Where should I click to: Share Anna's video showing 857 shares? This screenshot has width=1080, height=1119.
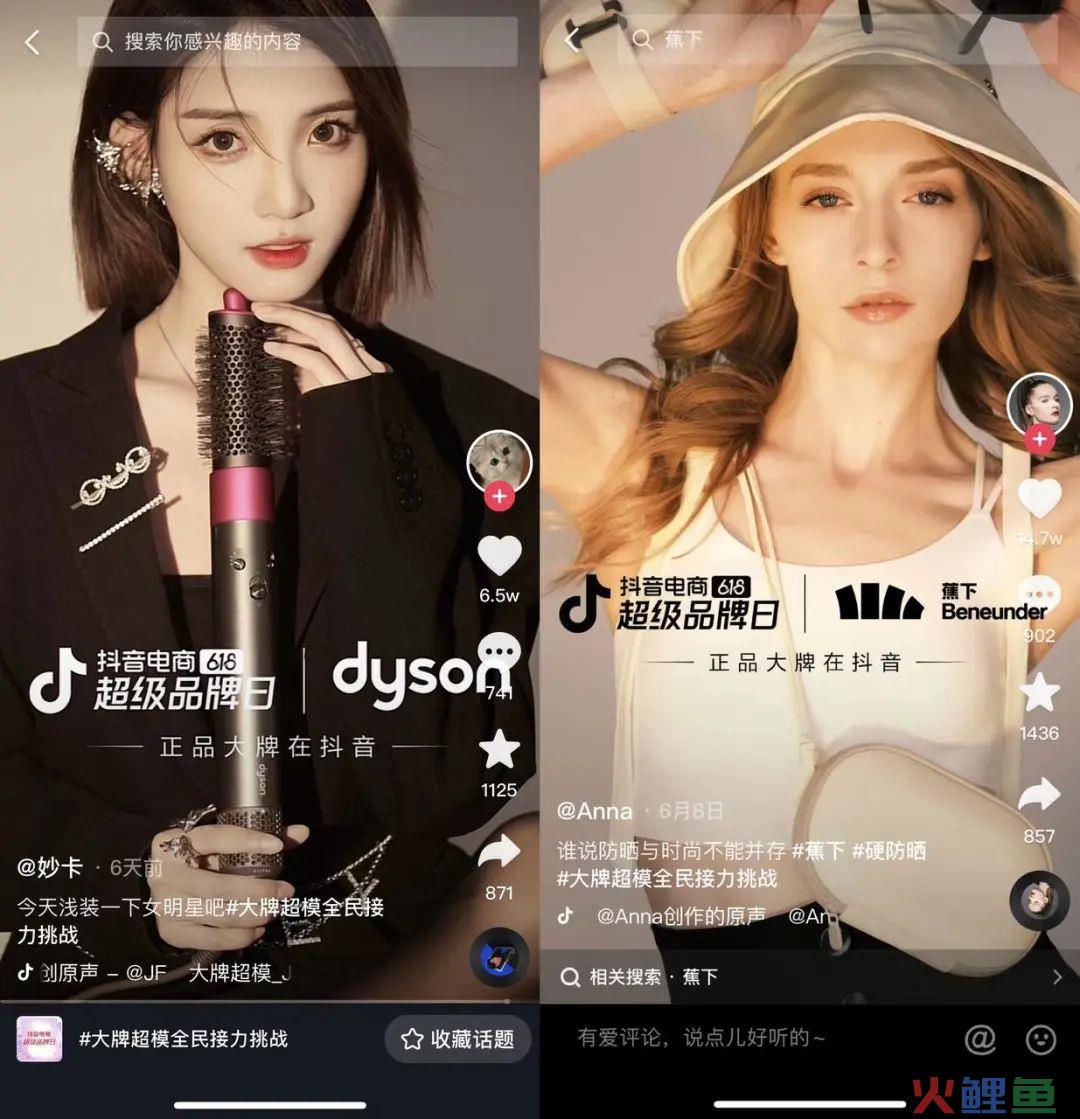1040,795
